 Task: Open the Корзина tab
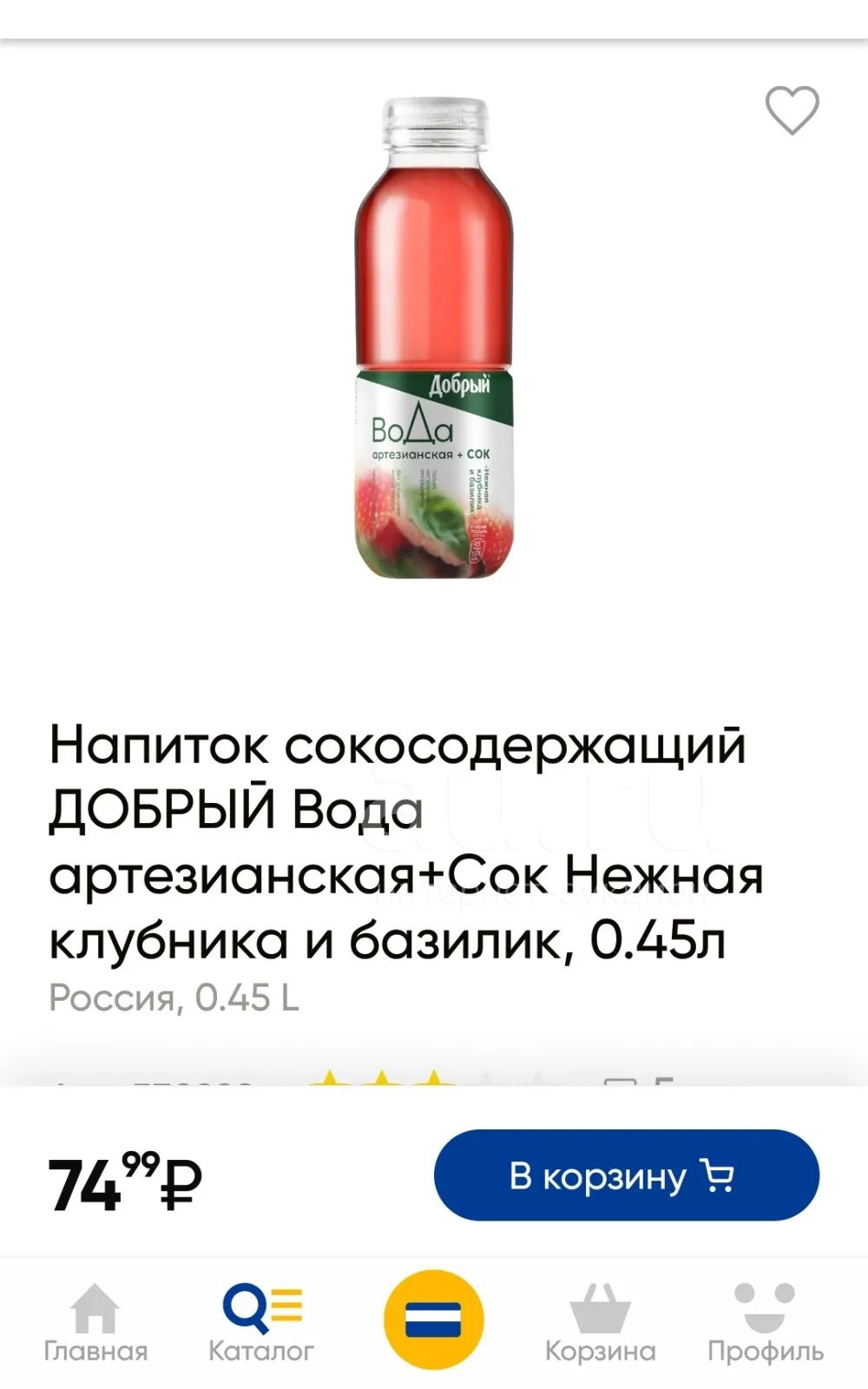[x=600, y=1322]
